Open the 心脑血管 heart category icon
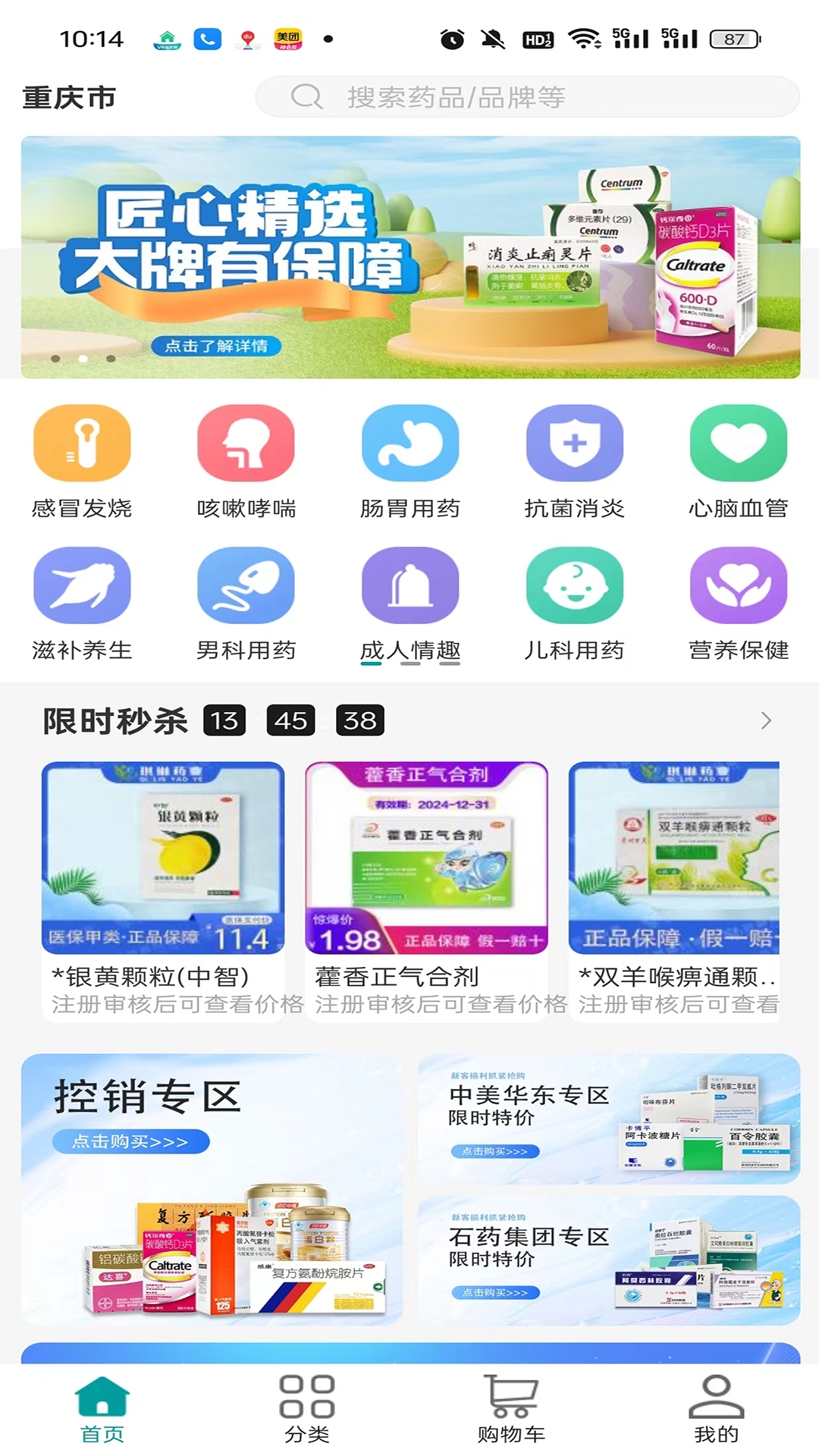 738,443
